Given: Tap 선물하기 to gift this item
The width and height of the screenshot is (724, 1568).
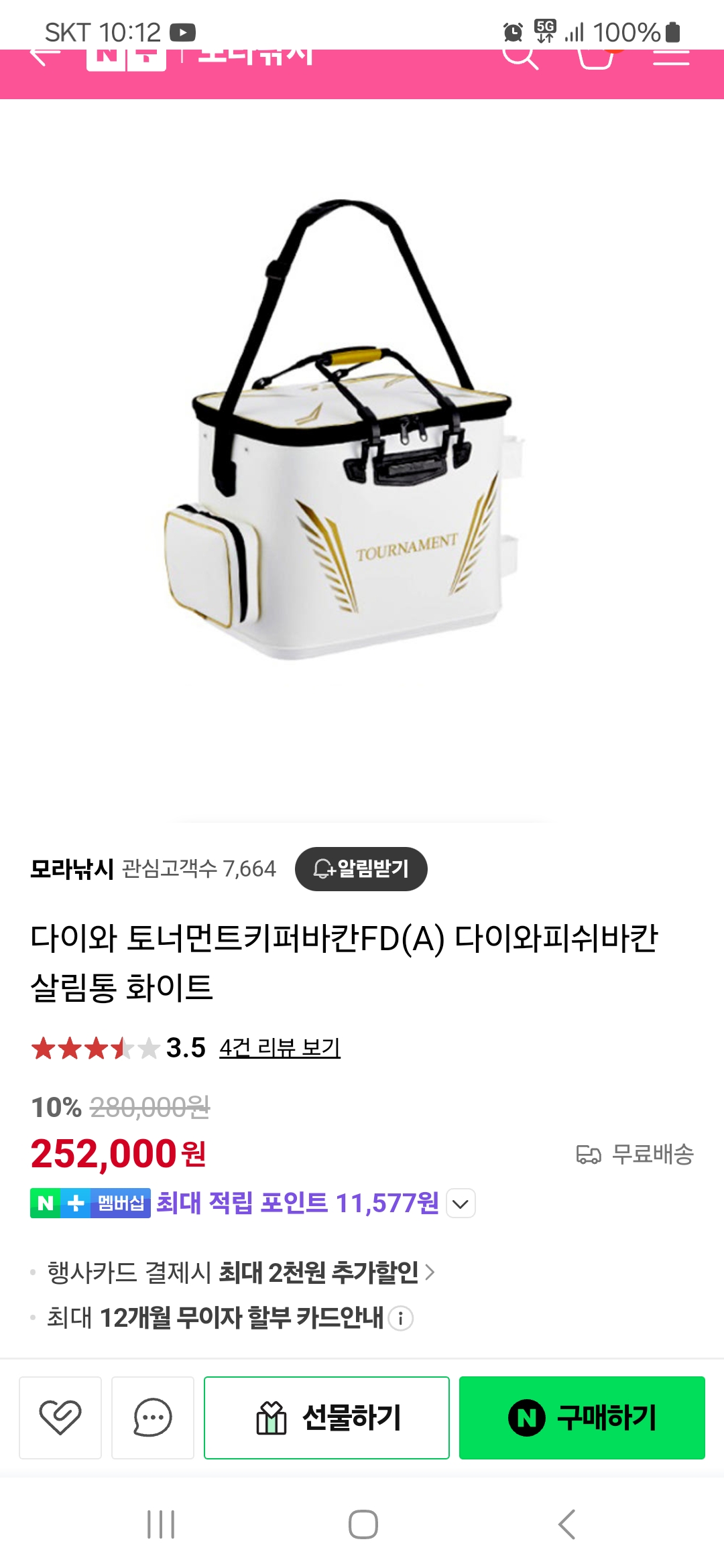Looking at the screenshot, I should (x=326, y=1417).
